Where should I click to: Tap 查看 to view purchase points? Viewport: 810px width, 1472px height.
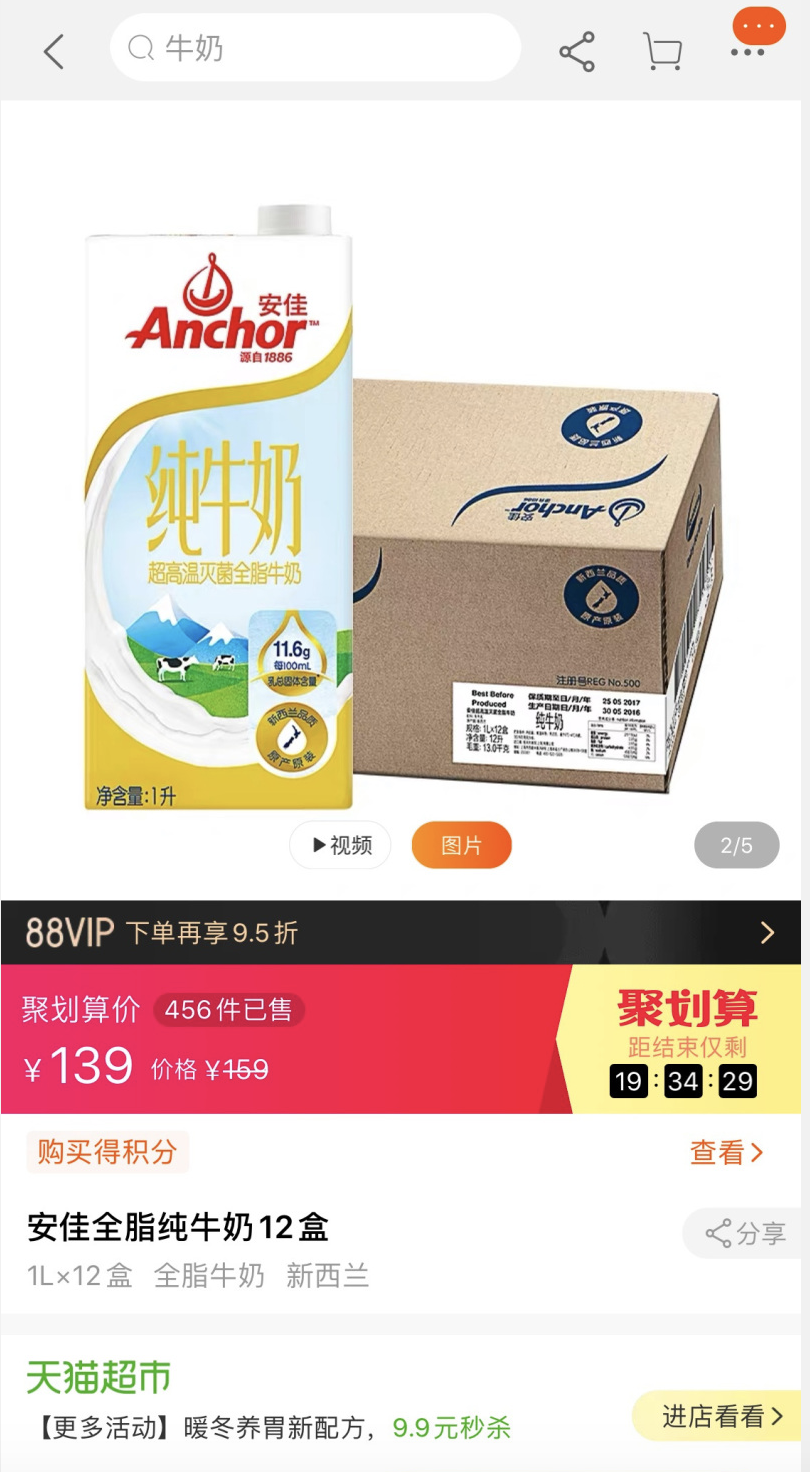[727, 1152]
